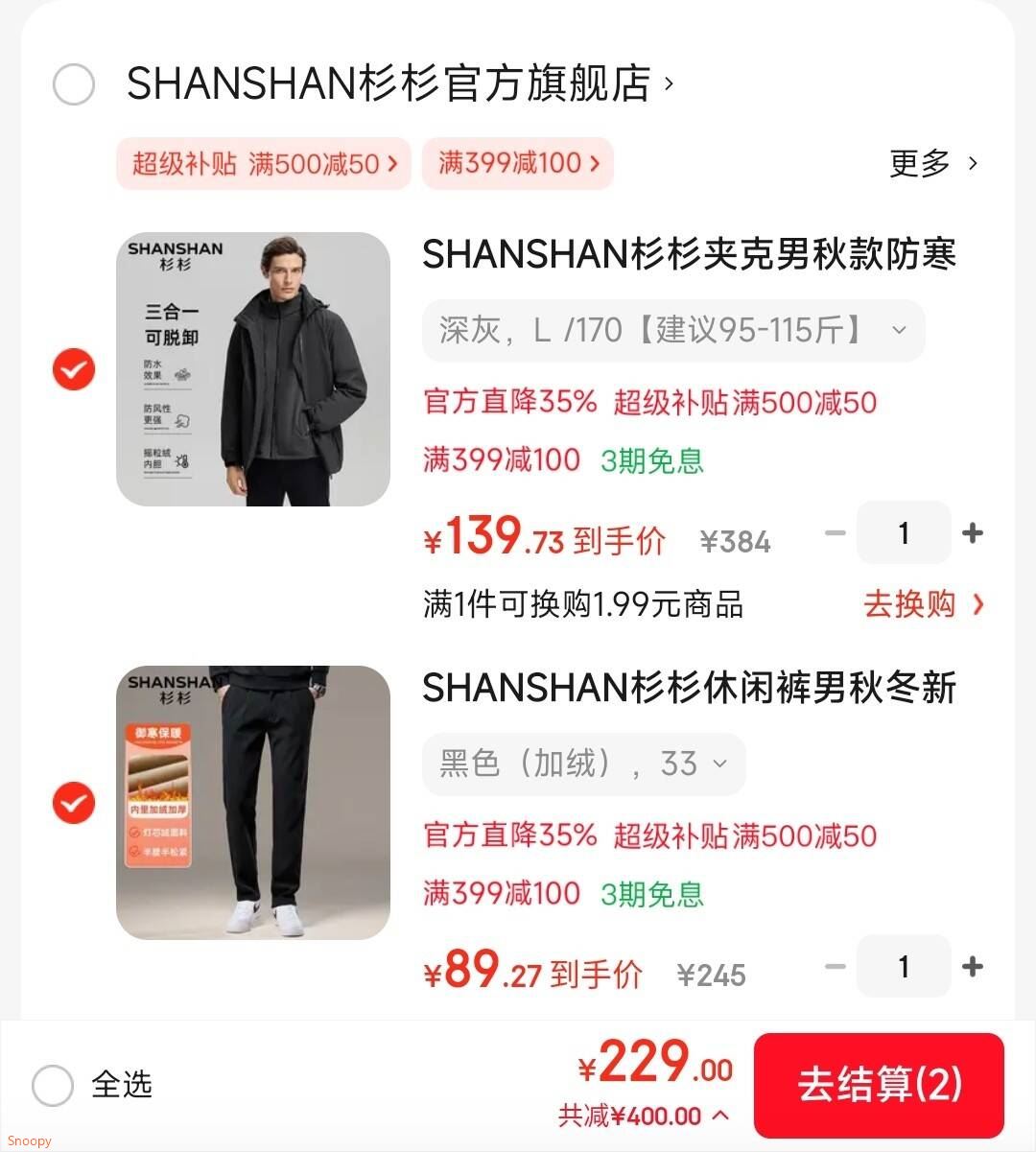The image size is (1036, 1152).
Task: Open the SHANSHAN杉杉官方旗舰店 store page
Action: [x=399, y=84]
